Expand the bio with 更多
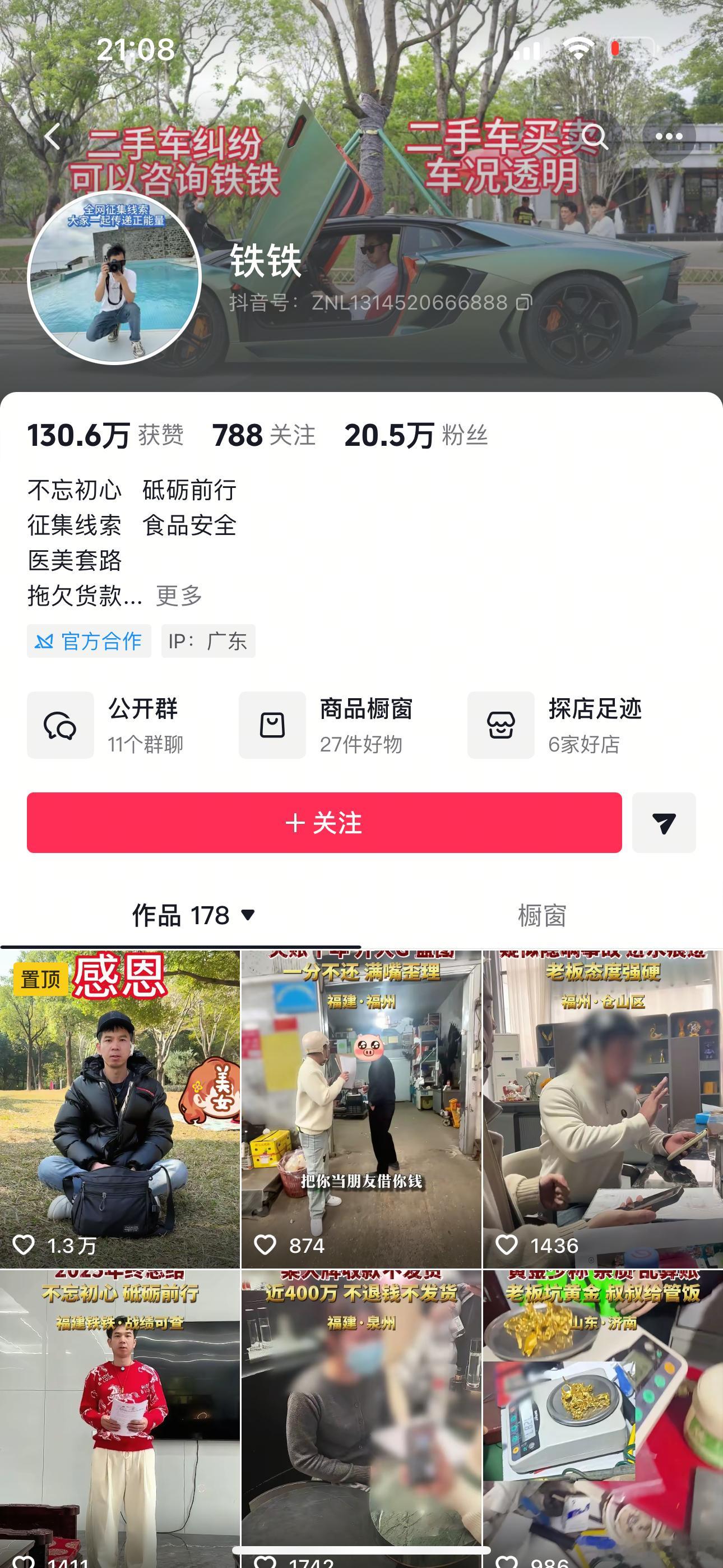Image resolution: width=723 pixels, height=1568 pixels. pos(179,597)
